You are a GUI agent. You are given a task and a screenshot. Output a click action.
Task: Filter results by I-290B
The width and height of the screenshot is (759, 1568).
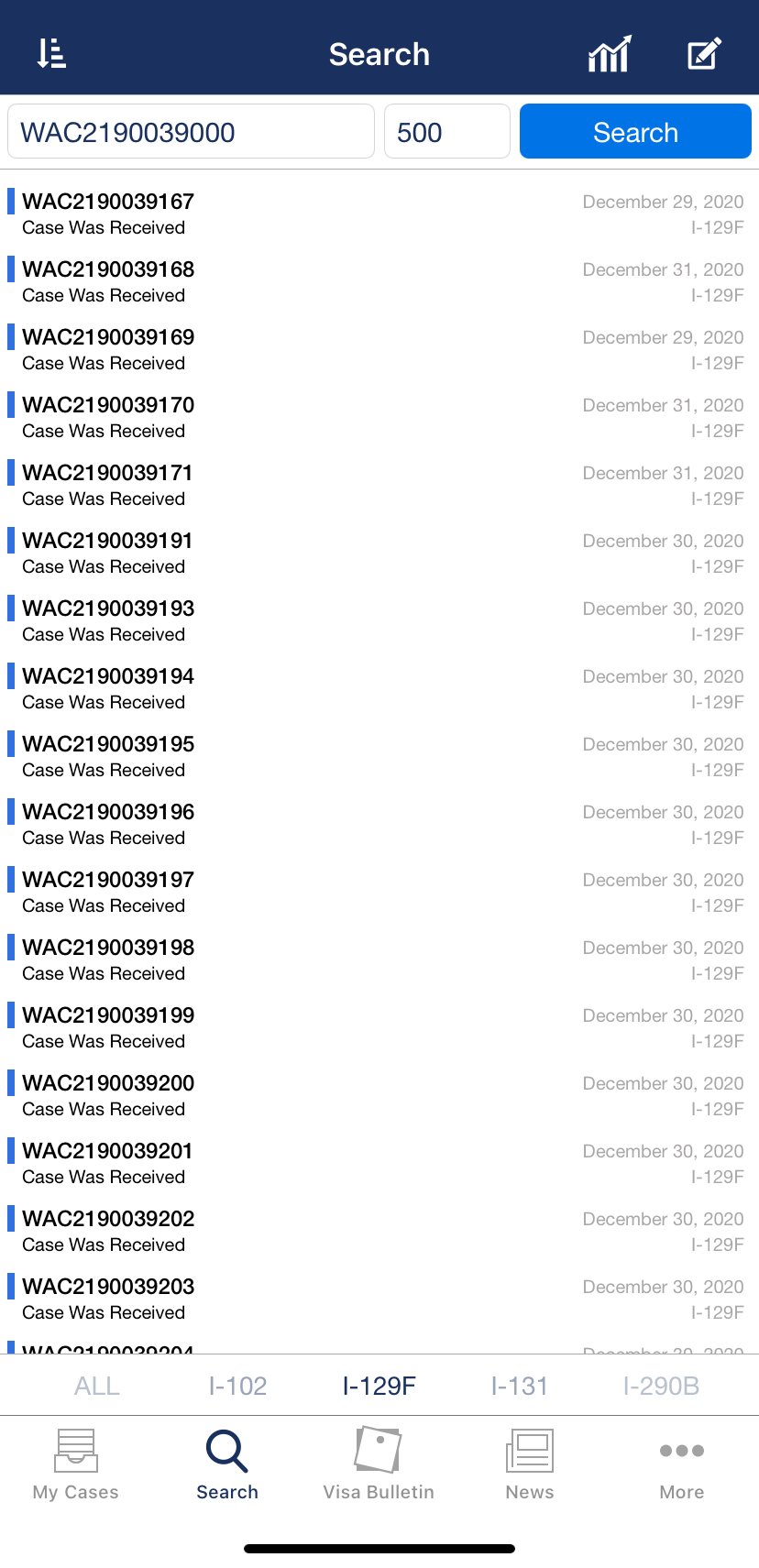[661, 1386]
